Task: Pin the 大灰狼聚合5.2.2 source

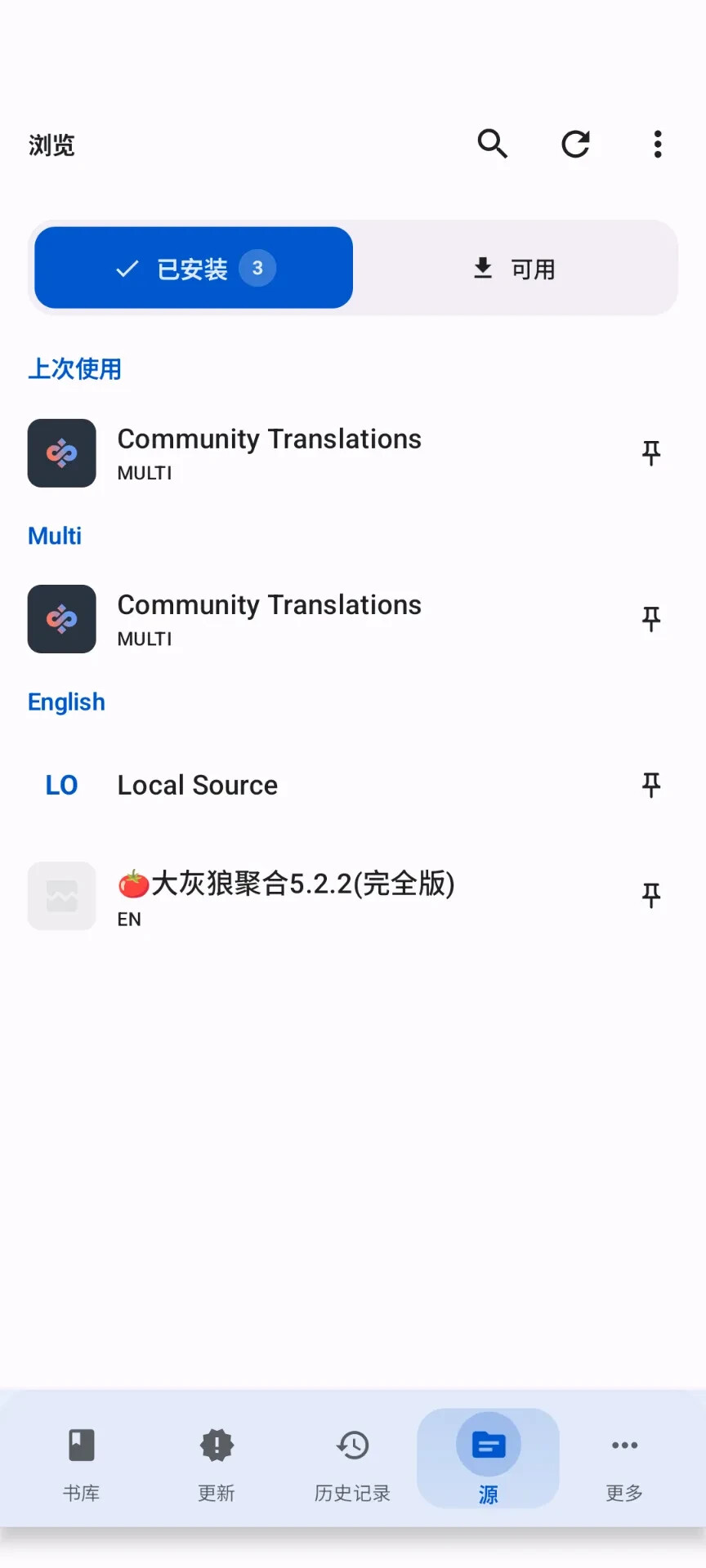Action: point(651,896)
